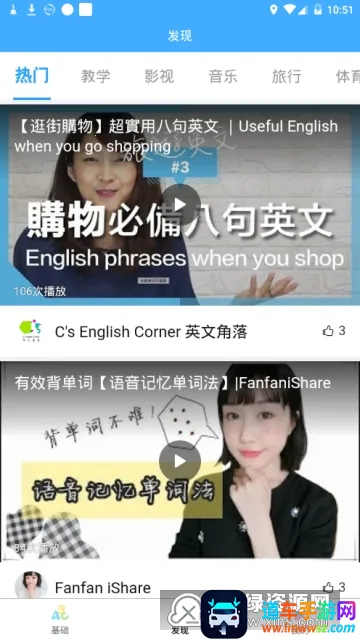
Task: Switch to the 教学 tab
Action: click(x=96, y=76)
